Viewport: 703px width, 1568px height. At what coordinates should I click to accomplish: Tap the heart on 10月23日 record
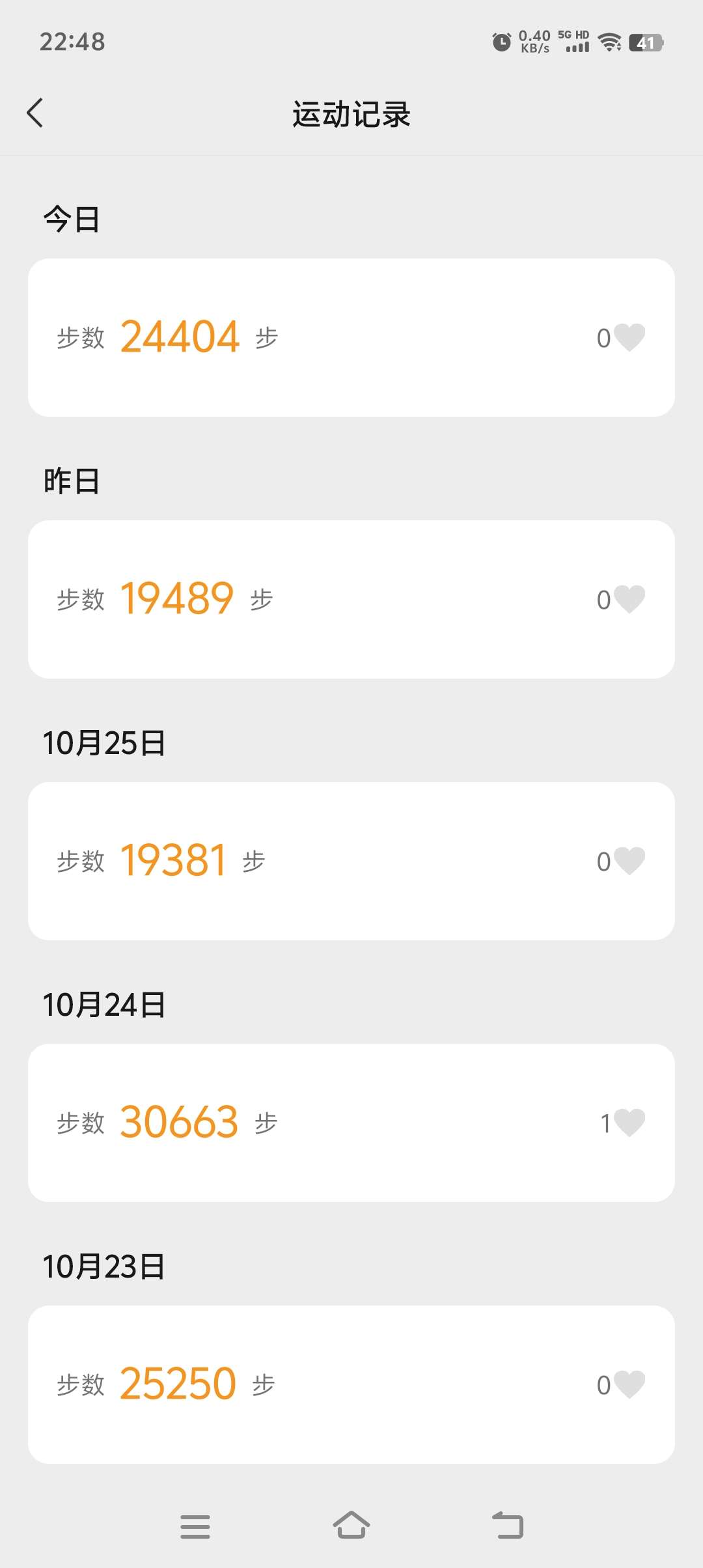pyautogui.click(x=629, y=1384)
